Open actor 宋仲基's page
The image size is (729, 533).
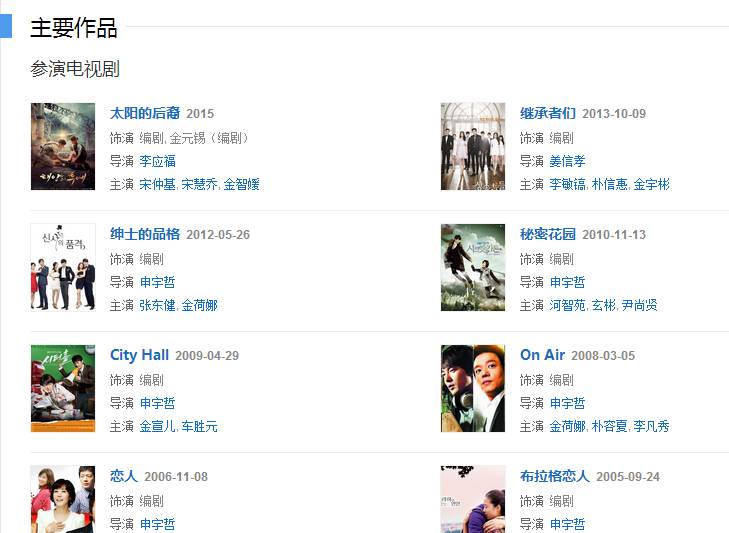point(157,184)
